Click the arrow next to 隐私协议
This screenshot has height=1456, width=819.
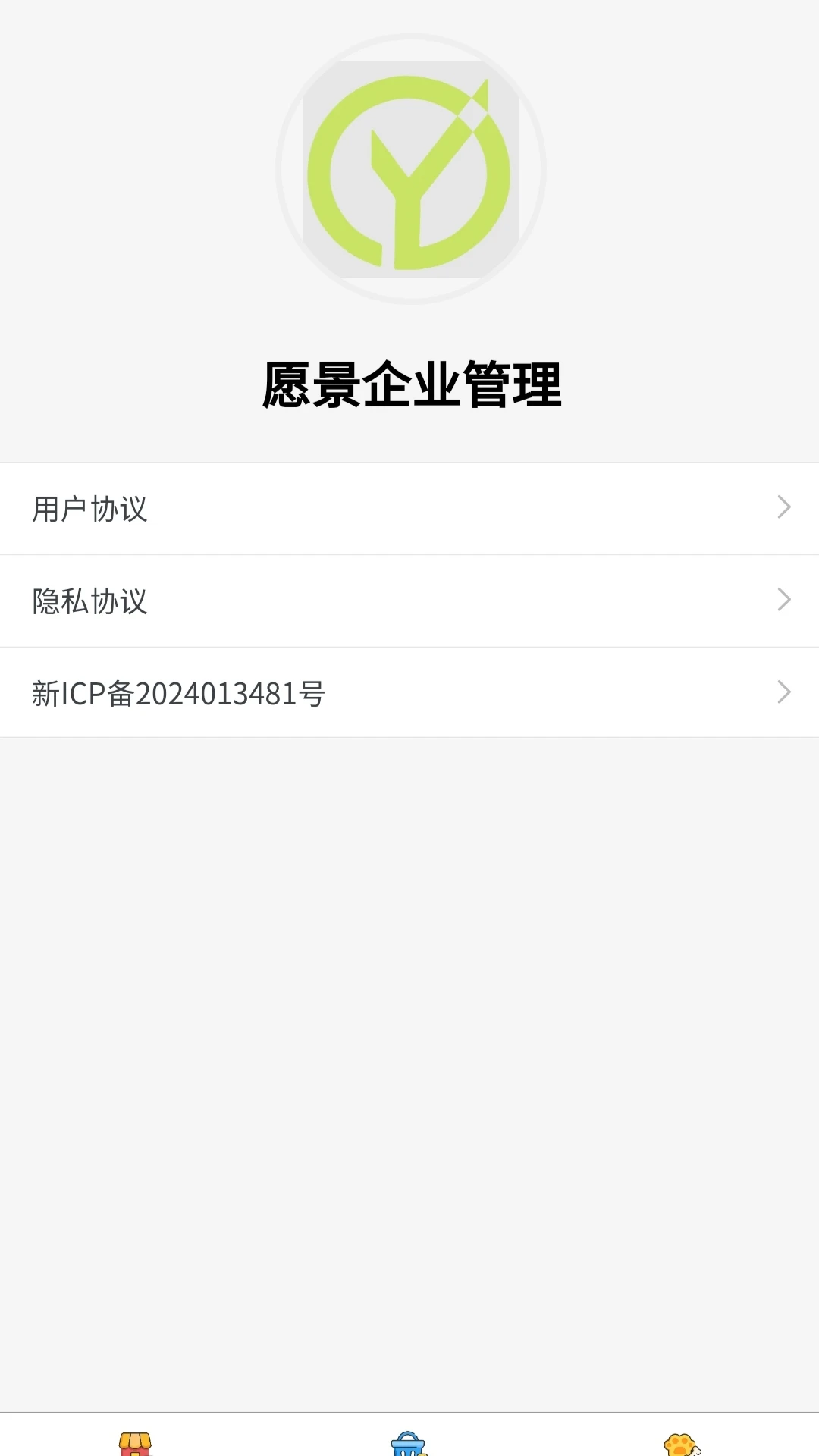click(x=783, y=600)
